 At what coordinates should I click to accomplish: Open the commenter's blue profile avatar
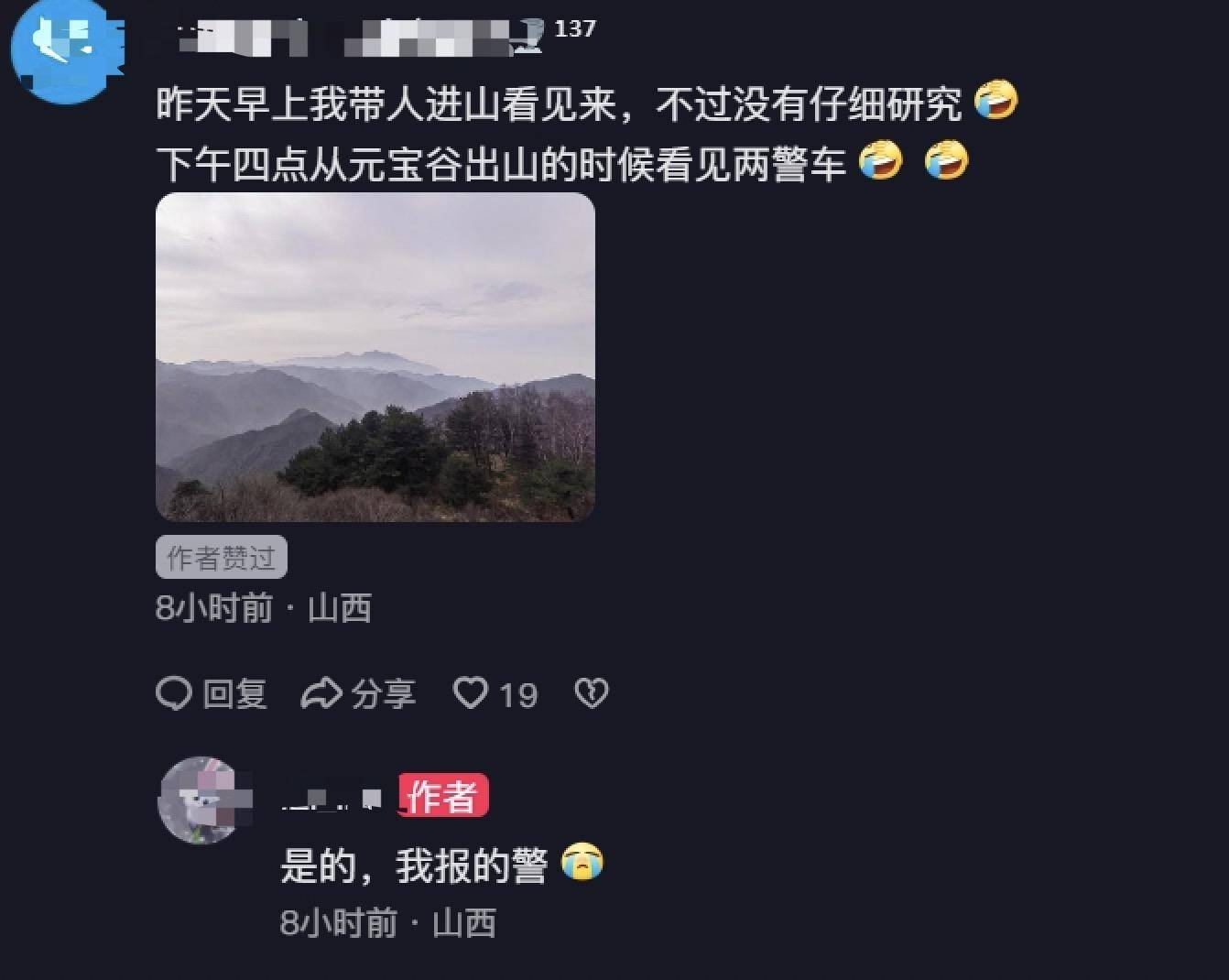point(62,50)
